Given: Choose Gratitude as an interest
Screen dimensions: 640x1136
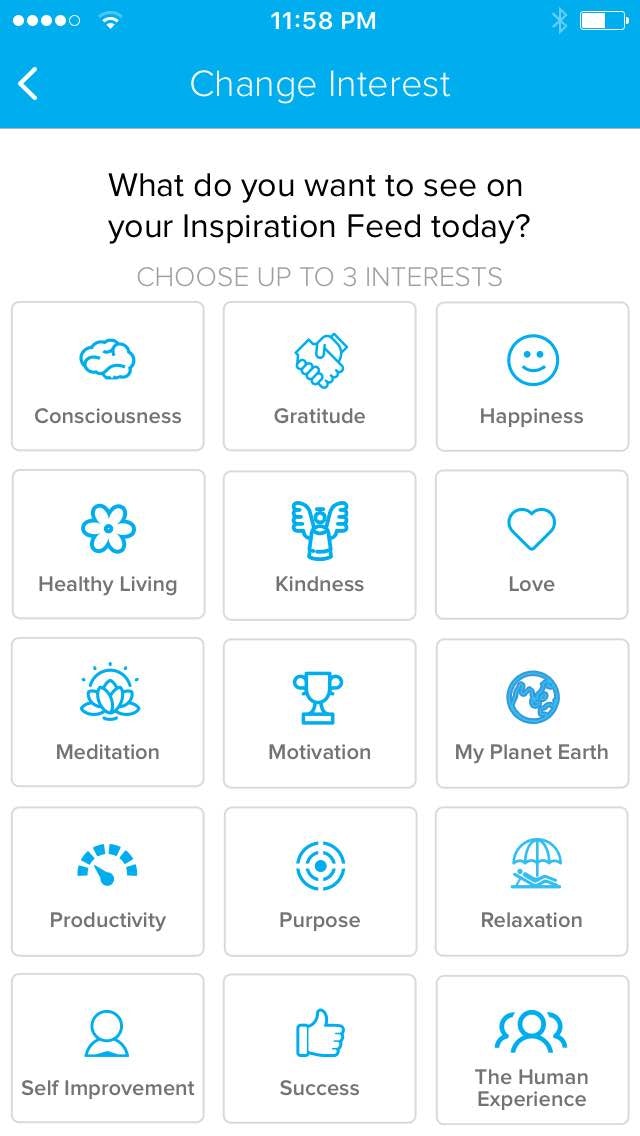Looking at the screenshot, I should pos(320,377).
